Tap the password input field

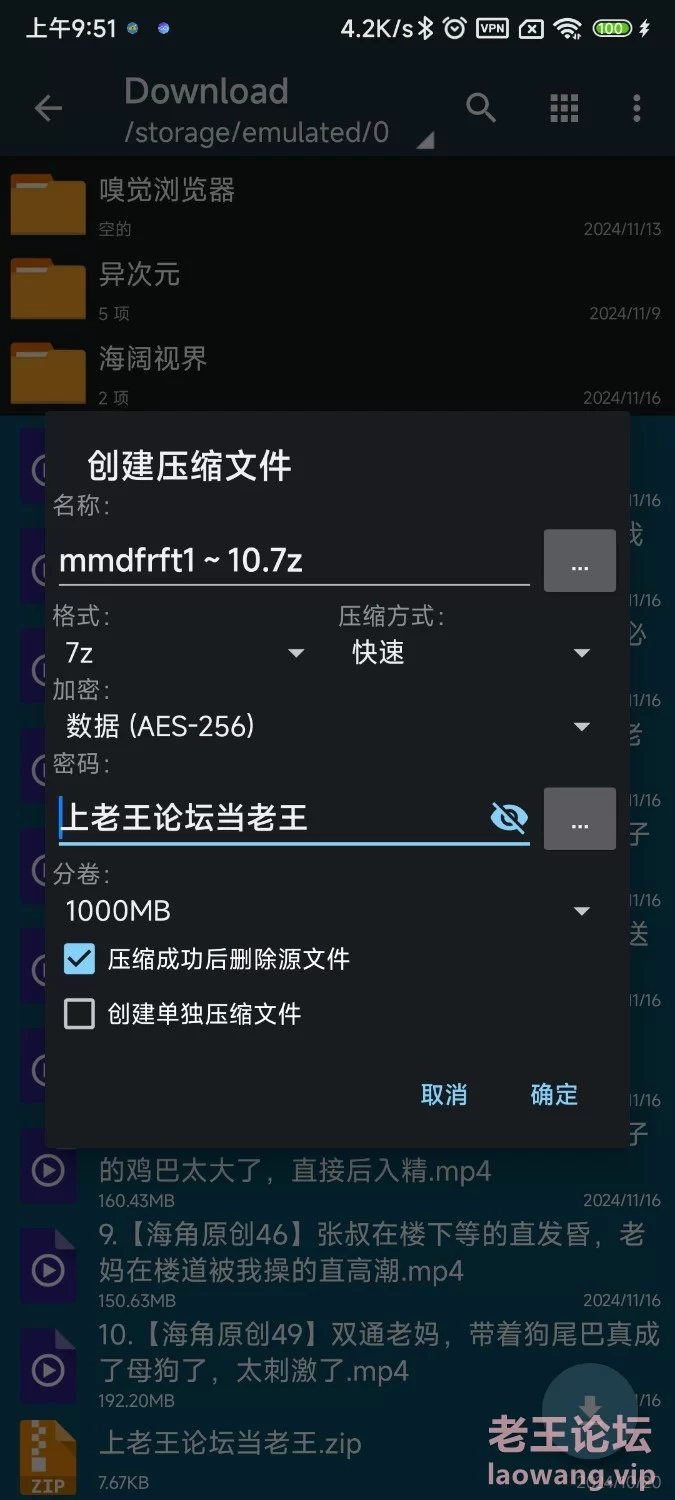[x=270, y=819]
